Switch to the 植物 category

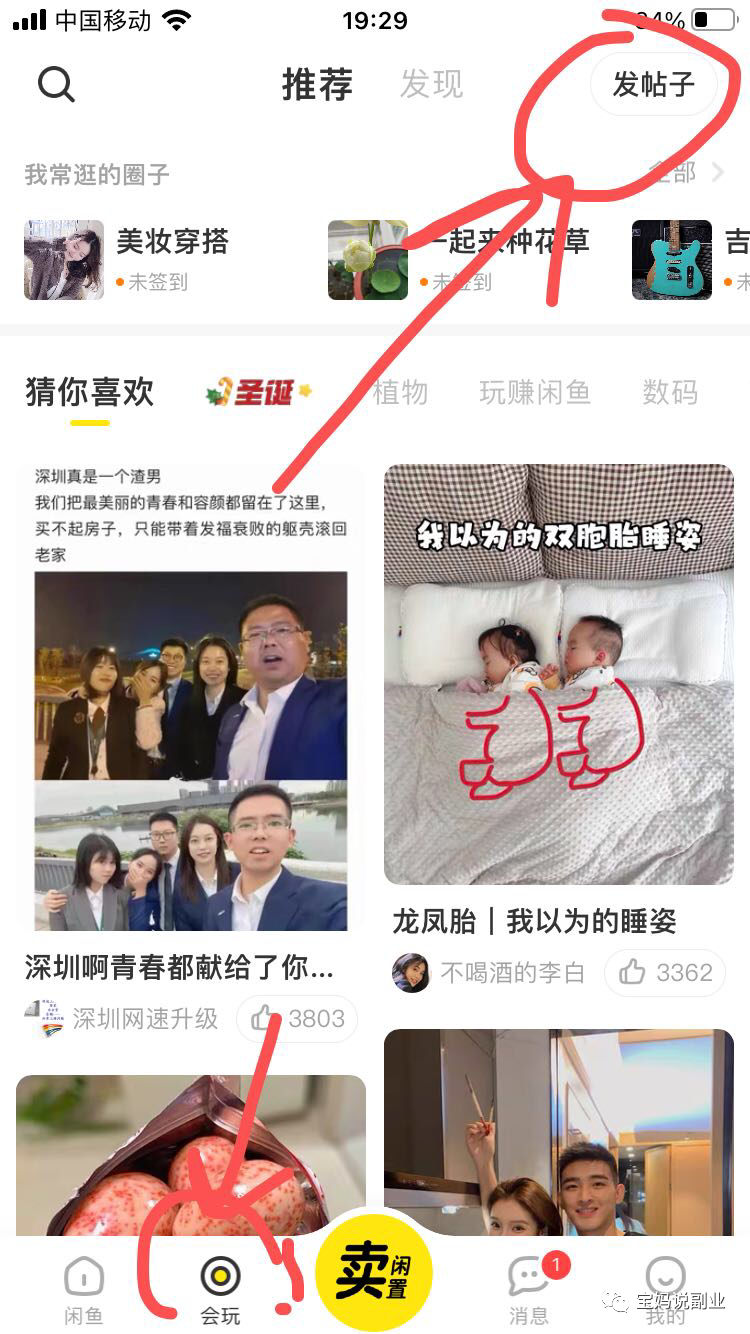point(400,392)
